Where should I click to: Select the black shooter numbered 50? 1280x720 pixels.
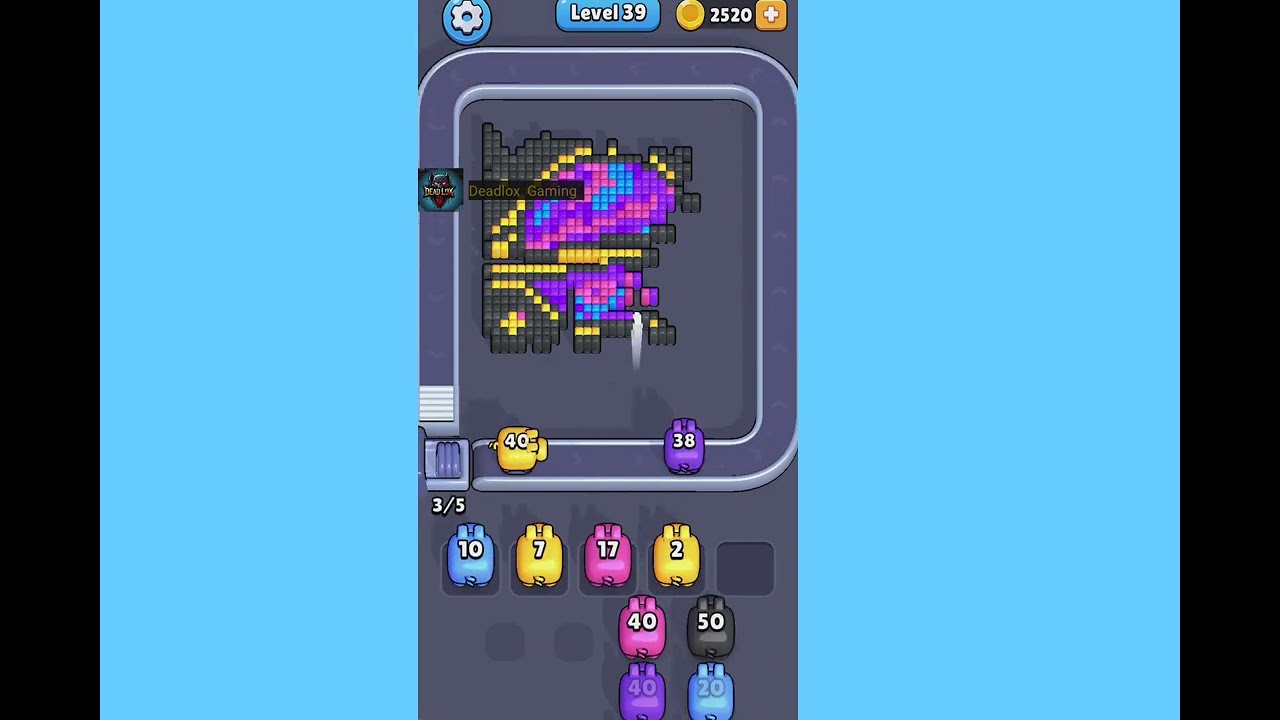(710, 627)
